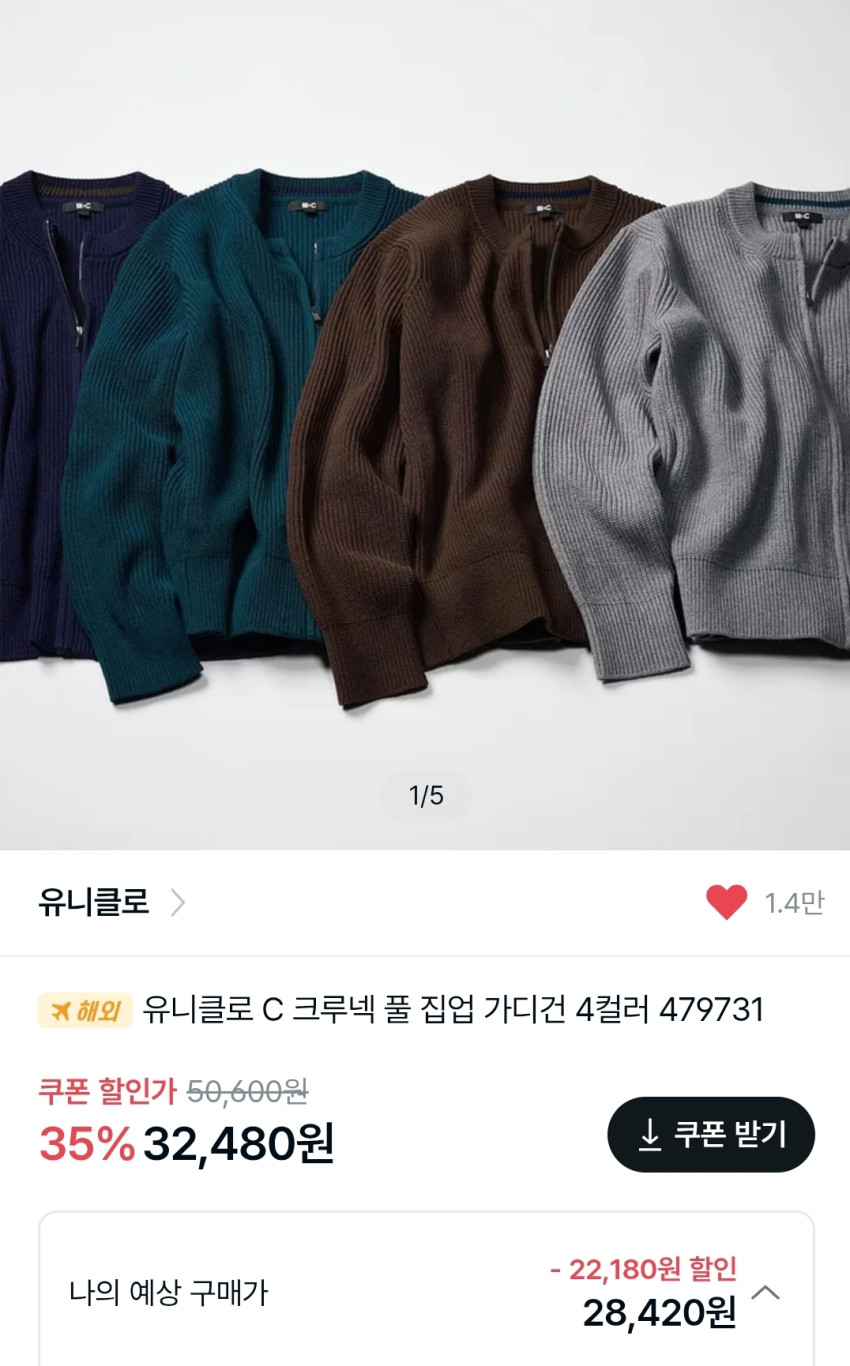Open the cardigan product image
This screenshot has height=1366, width=850.
[425, 420]
